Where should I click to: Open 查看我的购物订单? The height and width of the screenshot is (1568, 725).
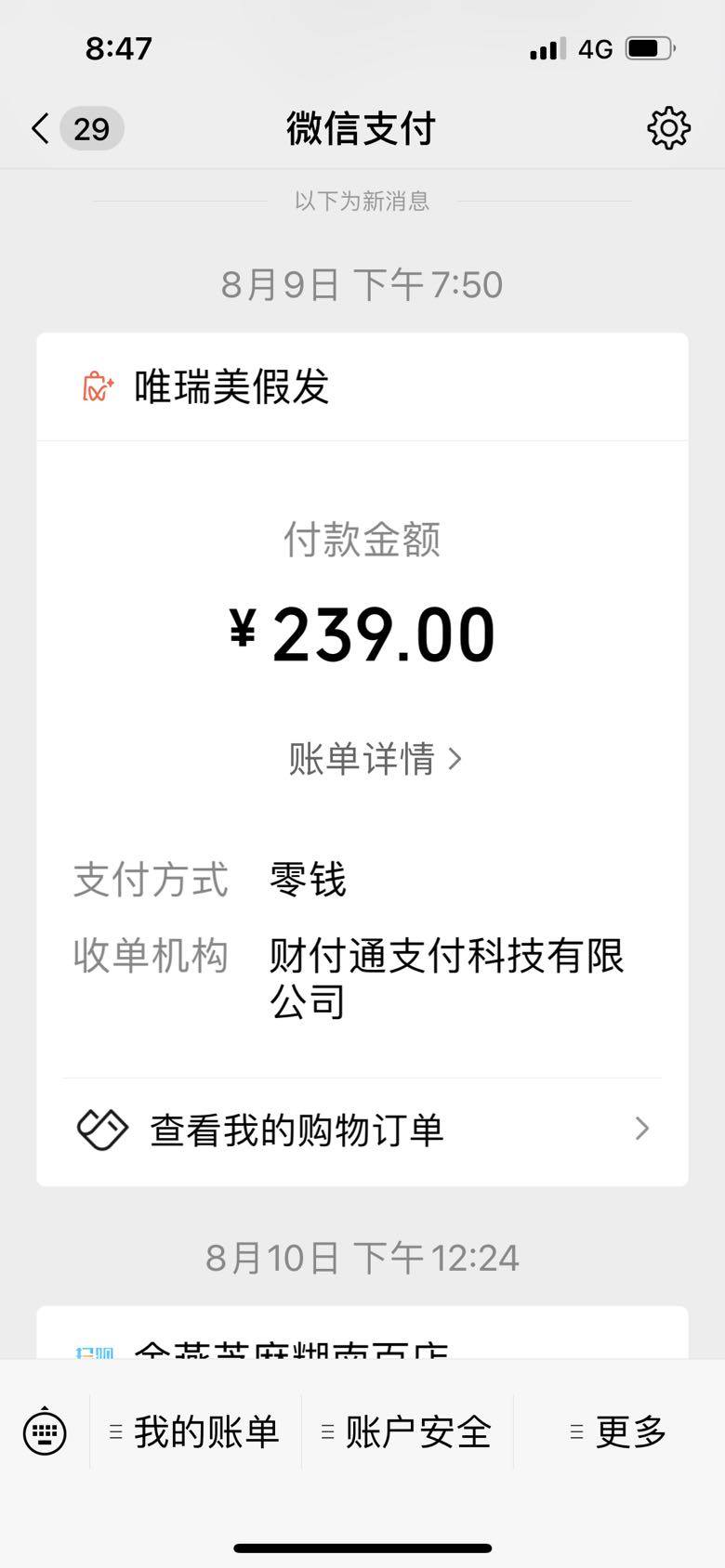click(362, 1130)
